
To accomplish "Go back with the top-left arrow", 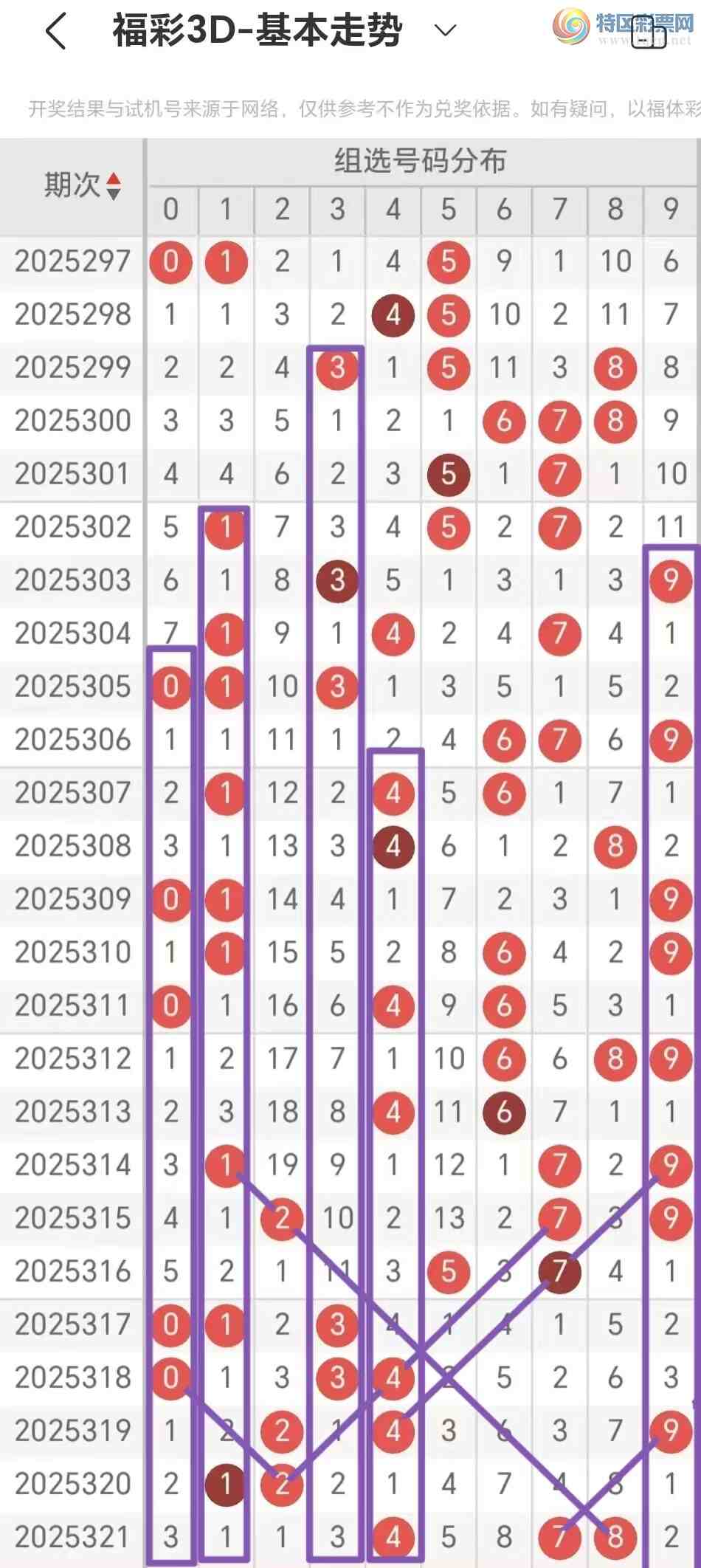I will (x=57, y=32).
